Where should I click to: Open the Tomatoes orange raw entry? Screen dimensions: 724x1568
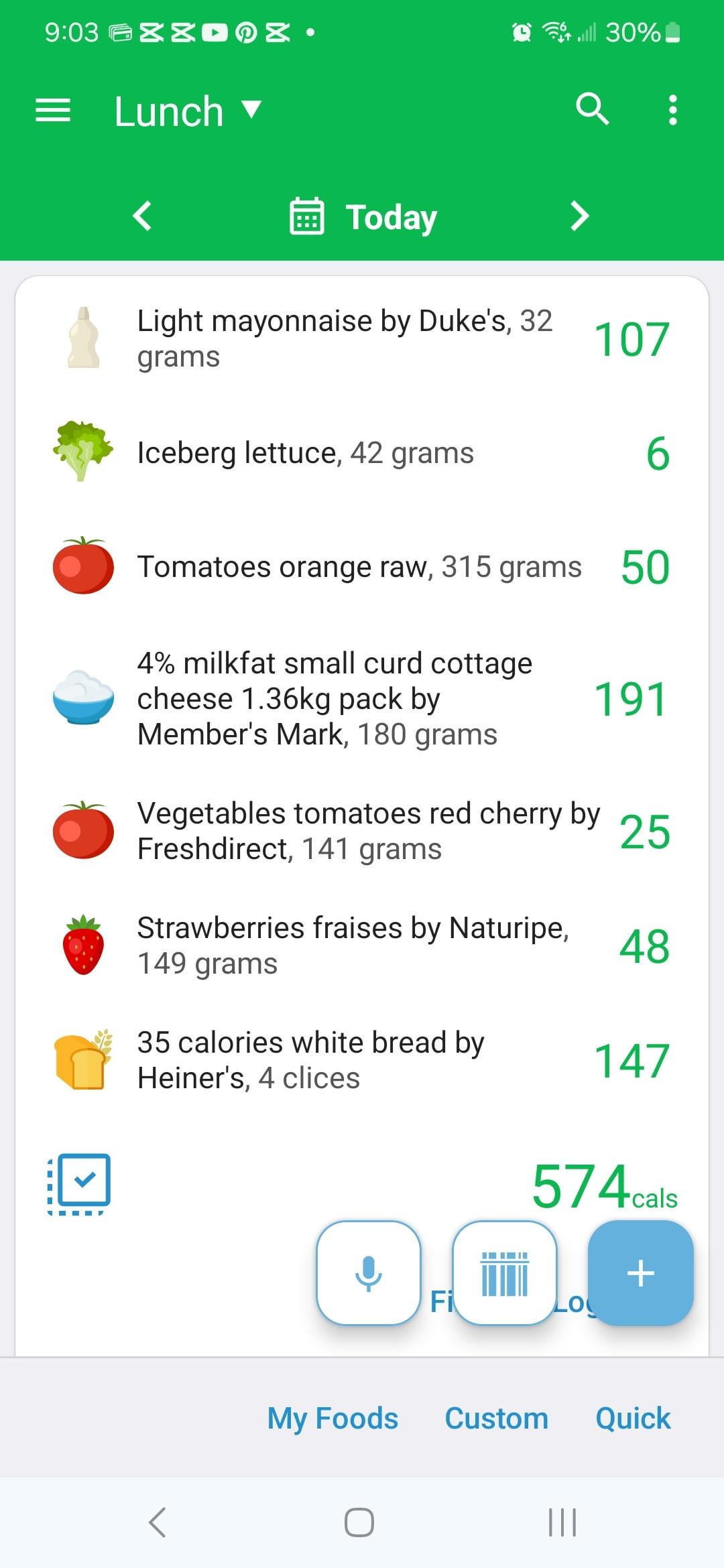point(362,567)
